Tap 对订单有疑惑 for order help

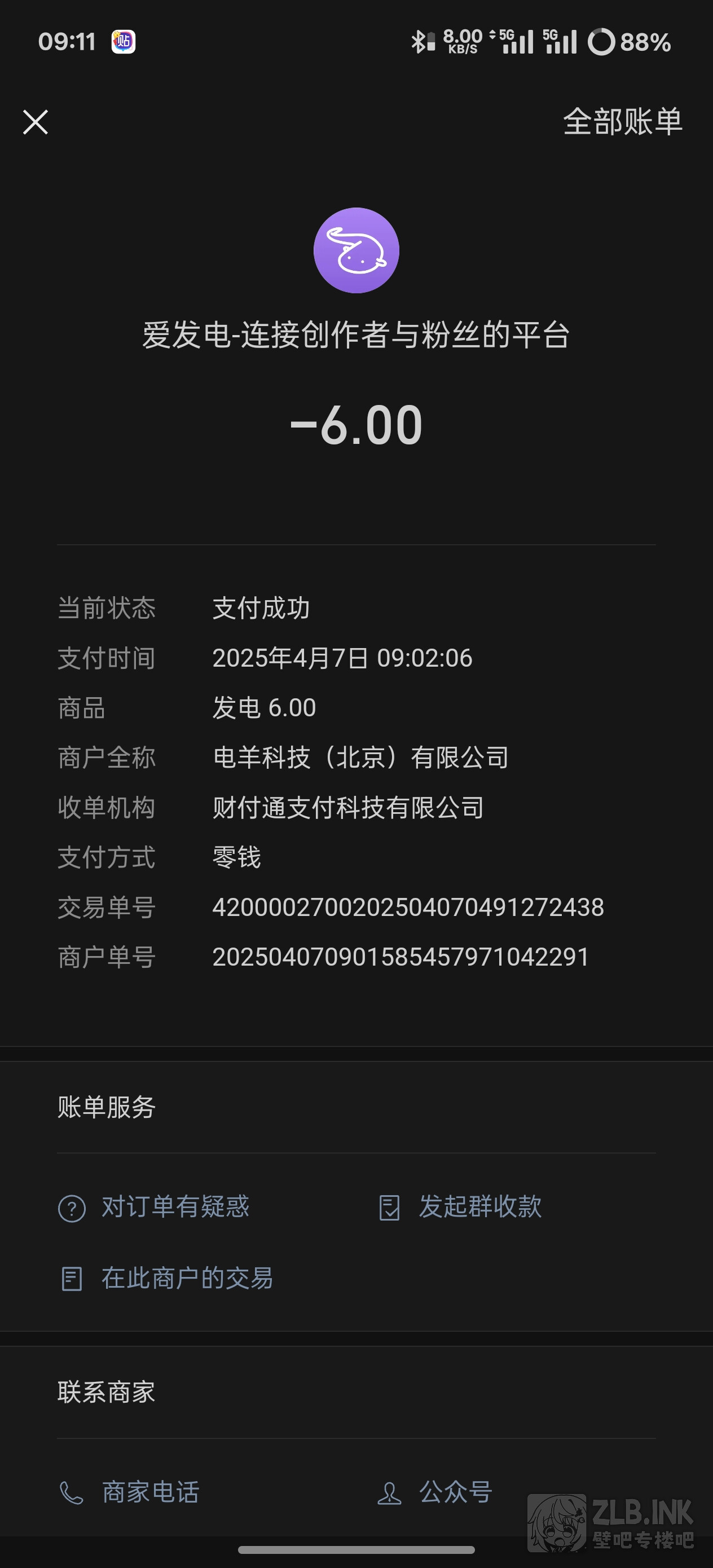[x=154, y=1207]
